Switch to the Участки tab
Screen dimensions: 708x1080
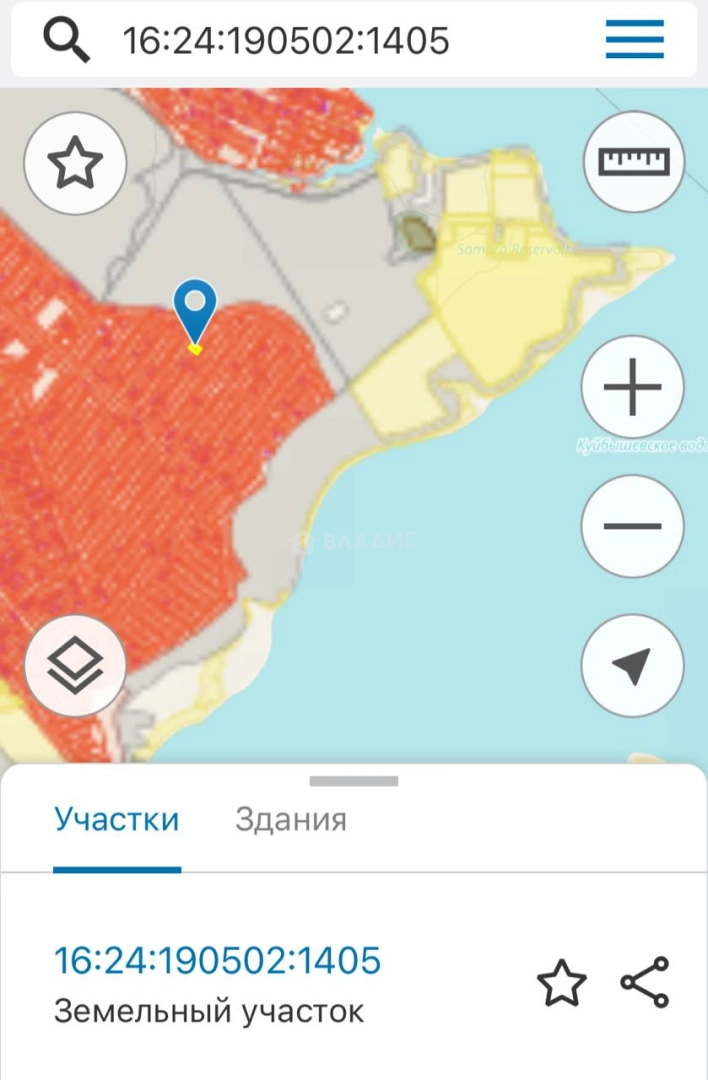point(117,820)
